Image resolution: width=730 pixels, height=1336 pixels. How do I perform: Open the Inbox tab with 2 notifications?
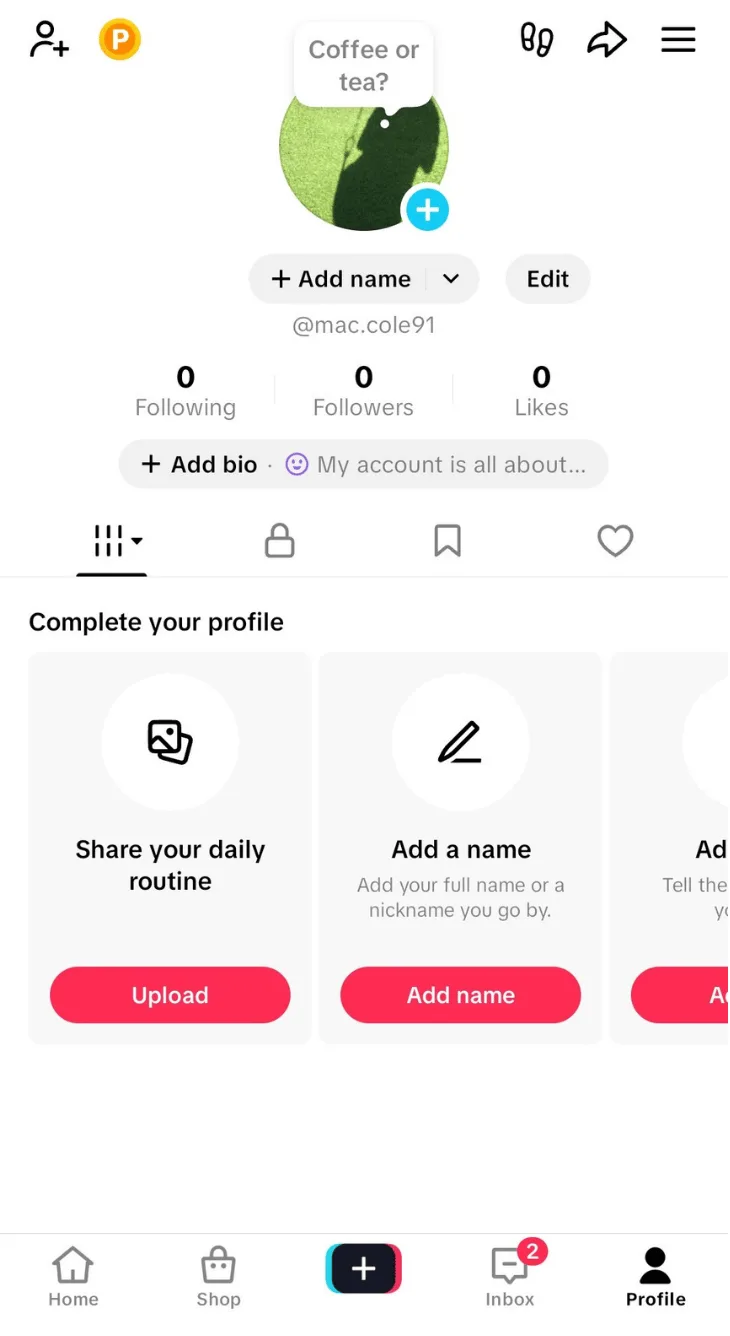(510, 1277)
